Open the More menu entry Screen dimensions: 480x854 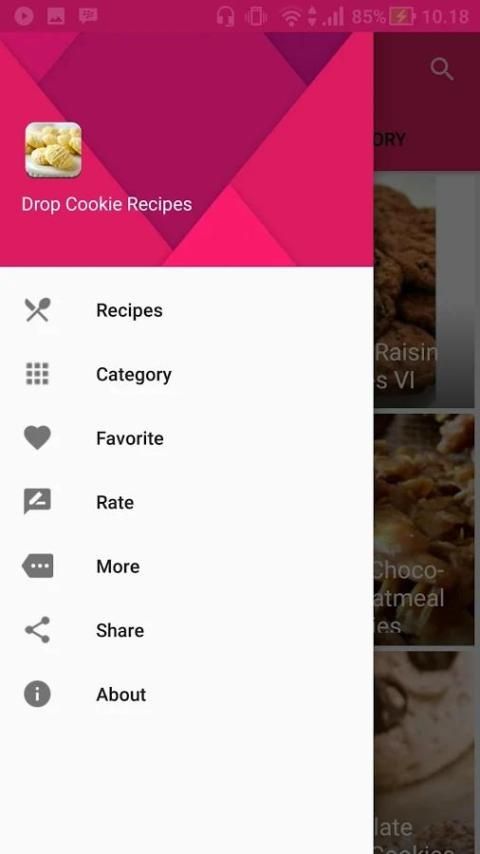point(186,566)
